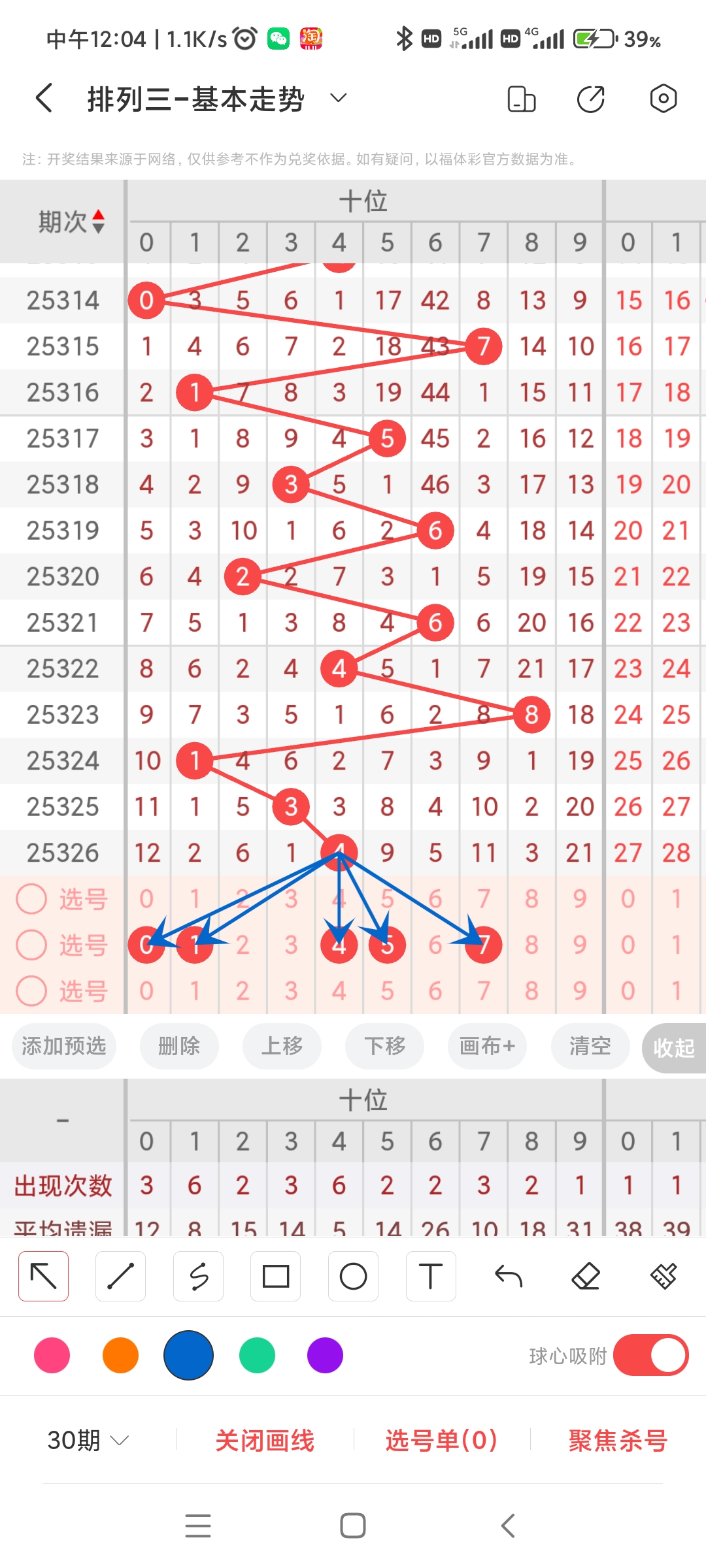Activate the text (T) annotation tool

(431, 1275)
